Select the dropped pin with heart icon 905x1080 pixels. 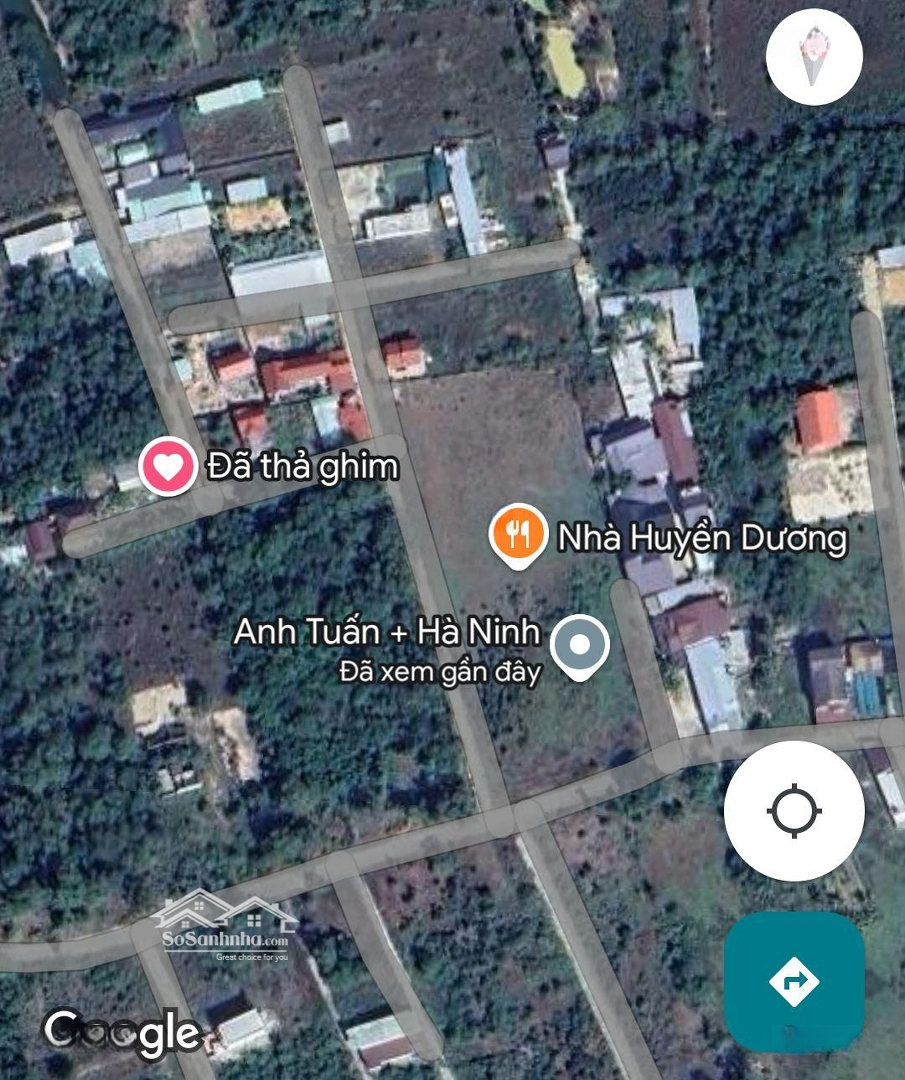(168, 467)
